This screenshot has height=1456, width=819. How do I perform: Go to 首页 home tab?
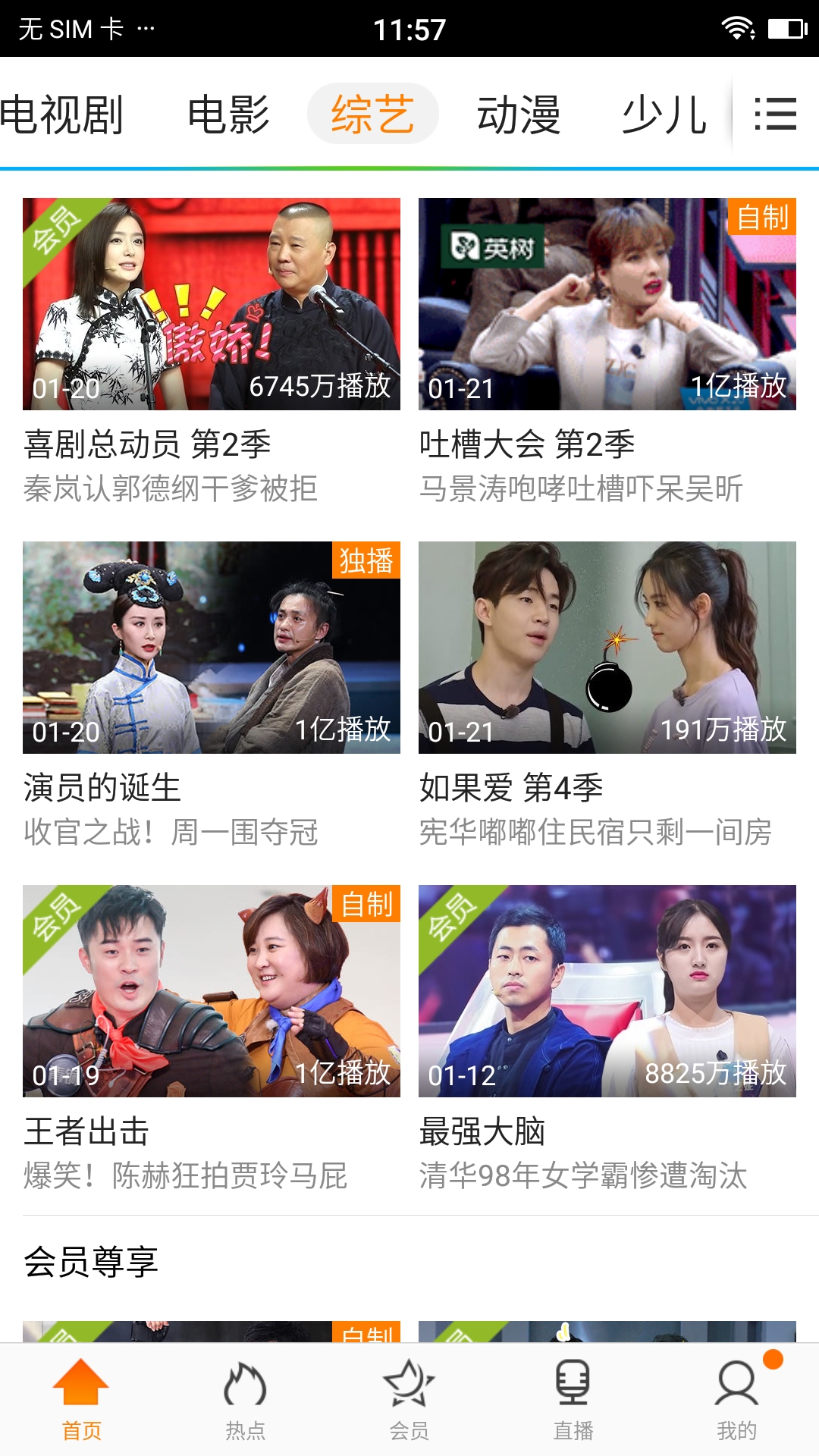coord(81,1400)
